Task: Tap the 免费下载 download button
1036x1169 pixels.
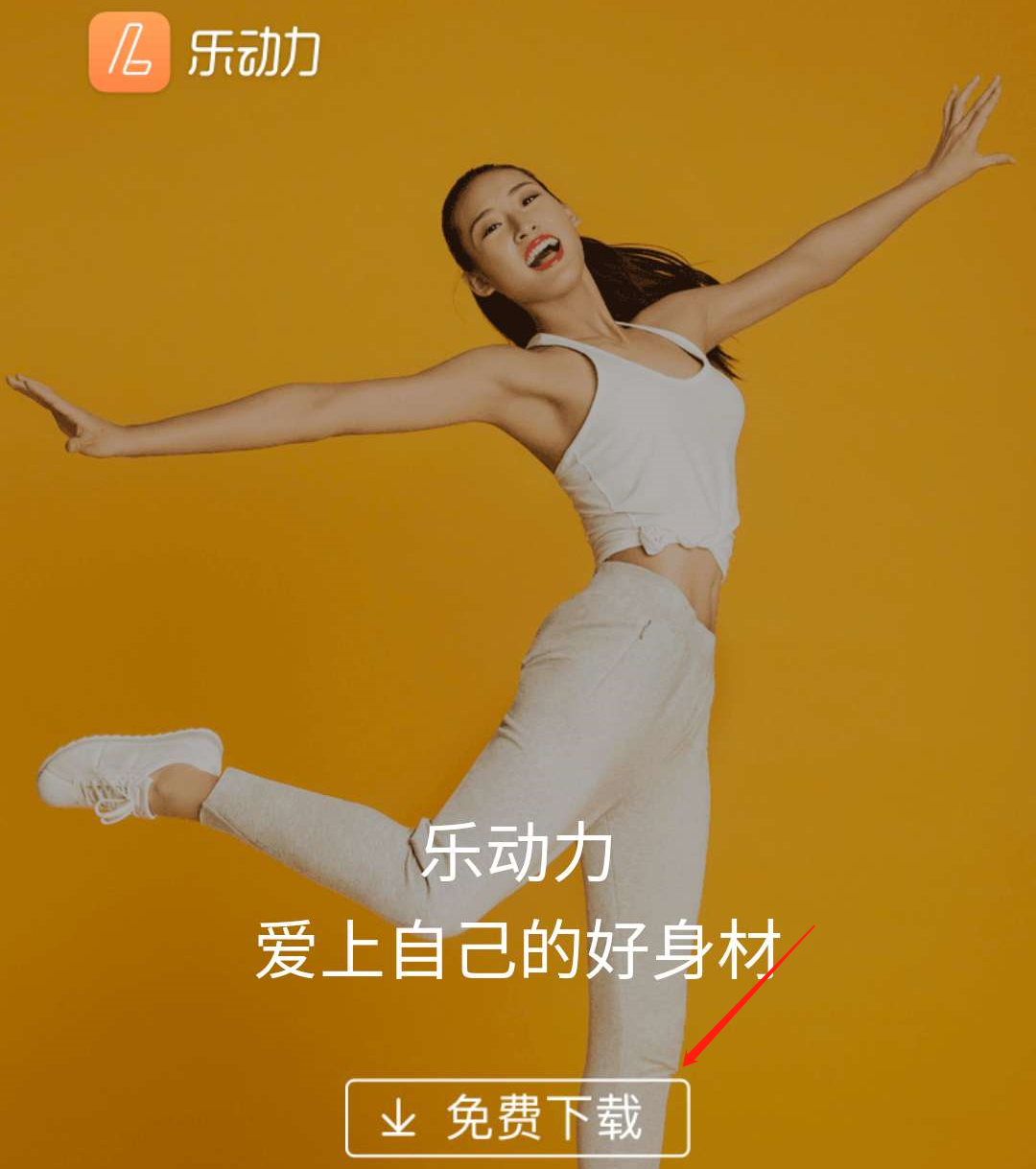Action: tap(517, 1118)
